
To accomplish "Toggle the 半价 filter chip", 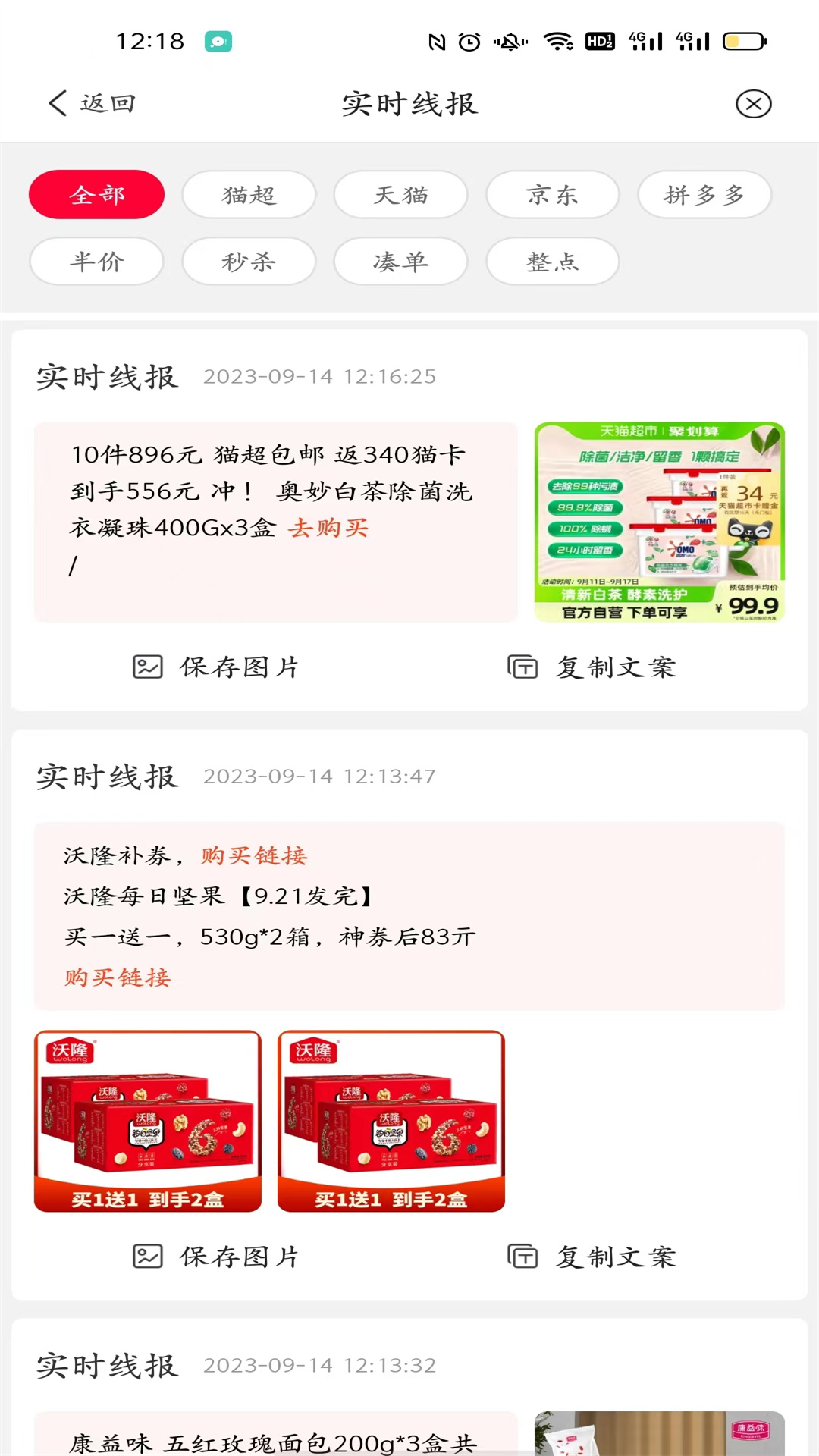I will [x=96, y=262].
